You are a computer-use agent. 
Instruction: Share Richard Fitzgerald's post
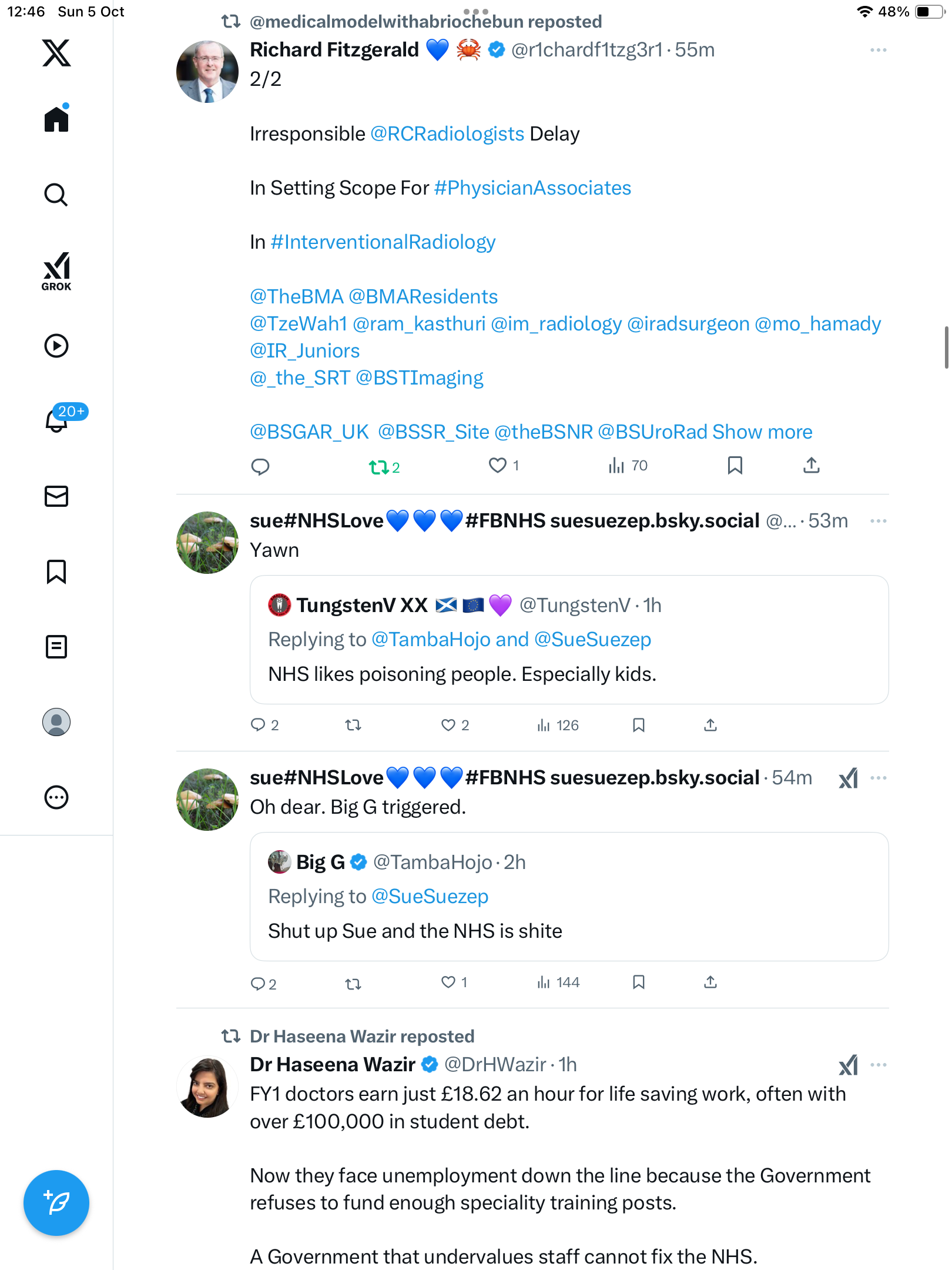coord(811,466)
